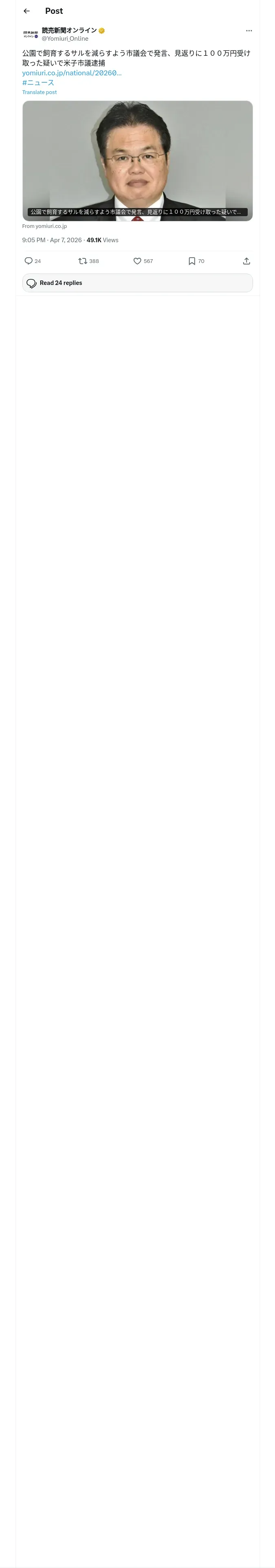Tap Read 24 replies button
275x1568 pixels.
click(x=137, y=283)
